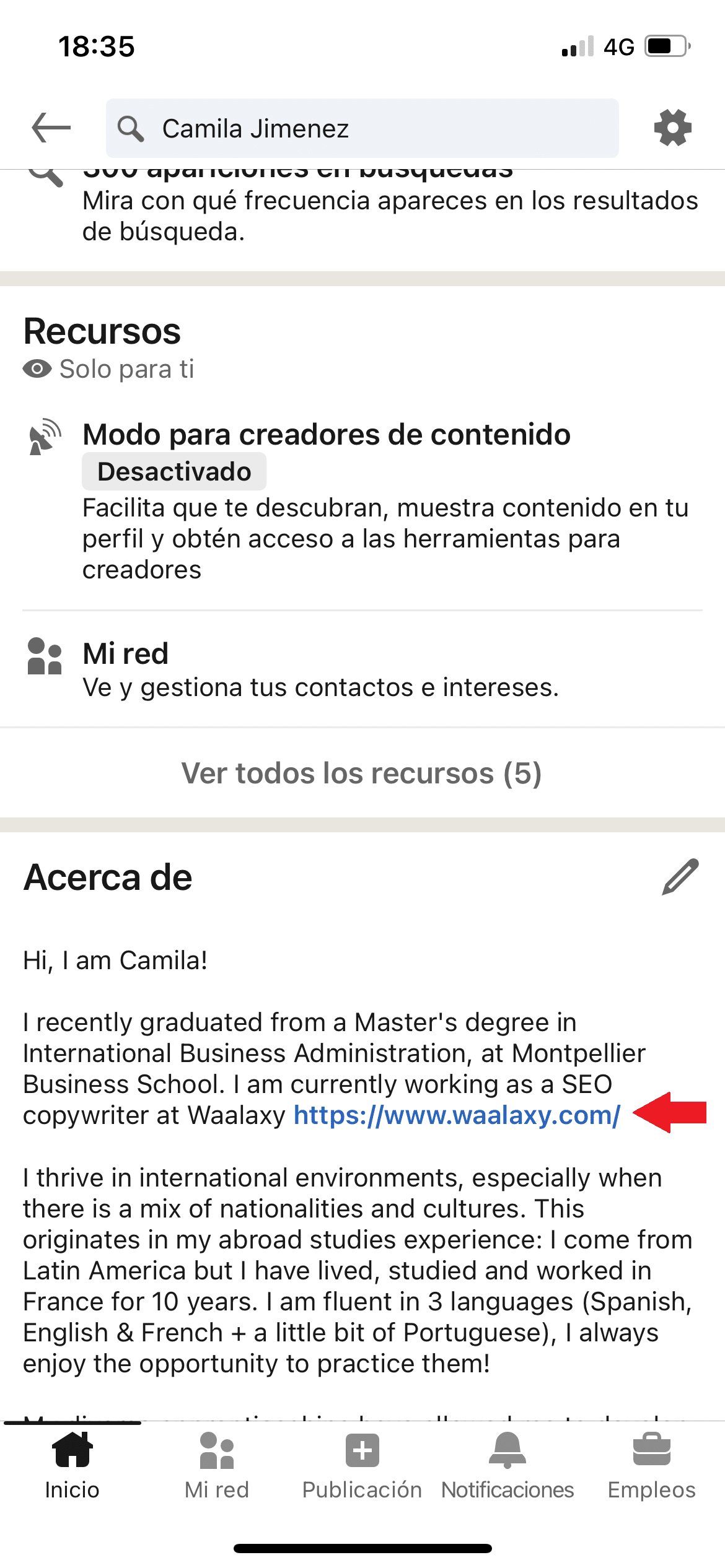Open Modo para creadores de contenido
Image resolution: width=725 pixels, height=1568 pixels.
[362, 500]
